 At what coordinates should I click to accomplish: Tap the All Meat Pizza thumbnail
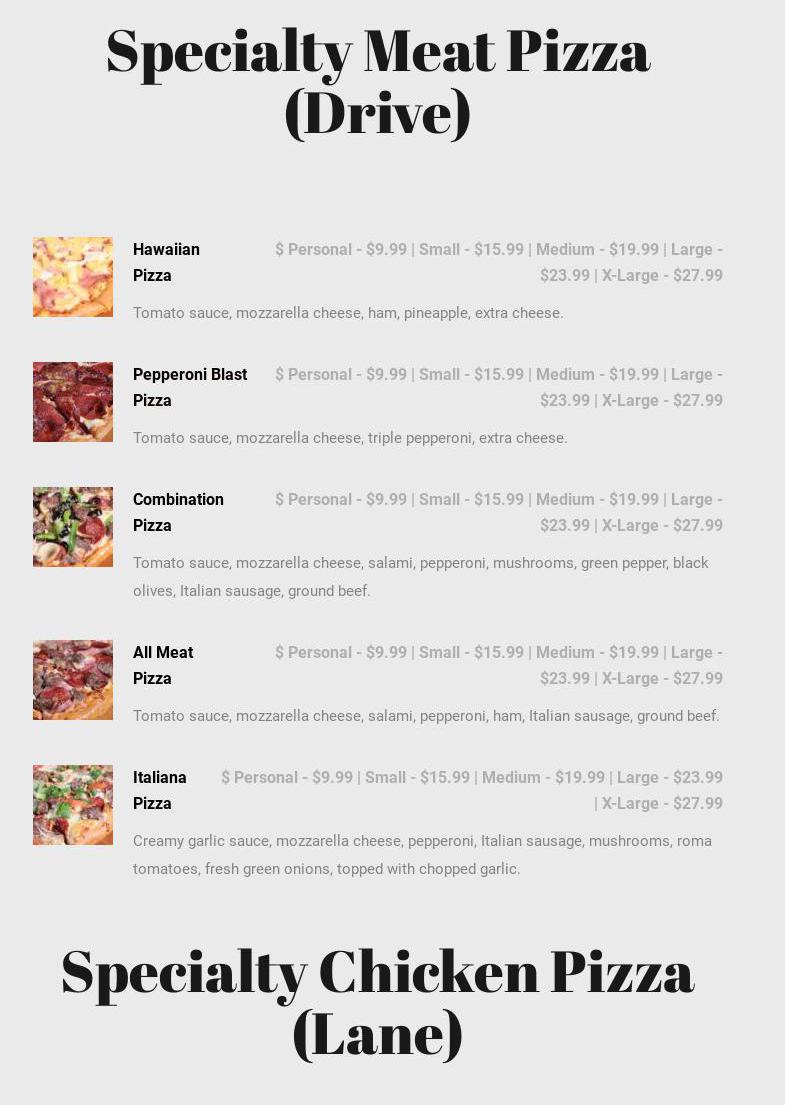coord(73,680)
